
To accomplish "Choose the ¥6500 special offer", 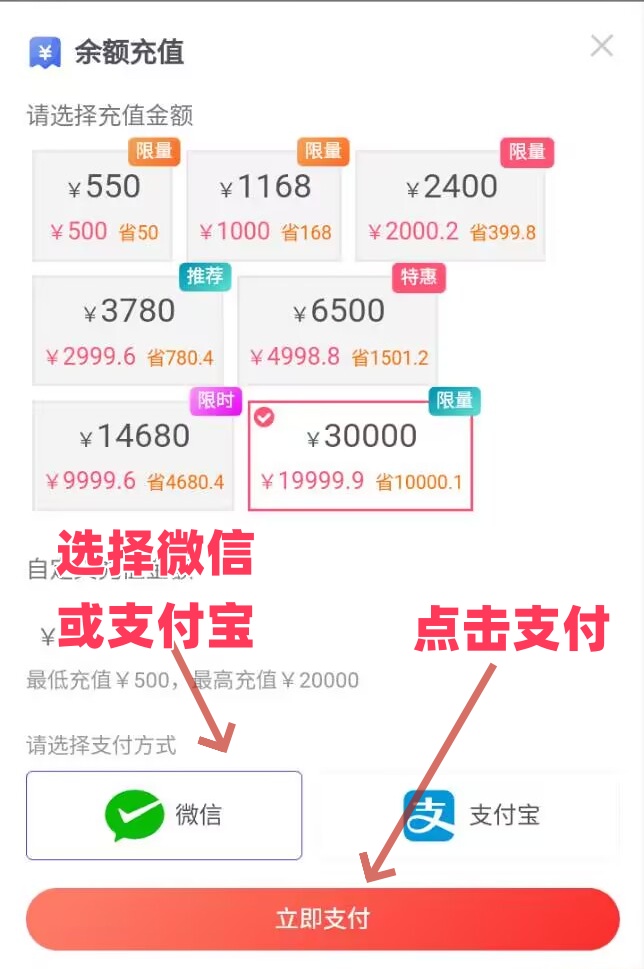I will click(x=338, y=330).
